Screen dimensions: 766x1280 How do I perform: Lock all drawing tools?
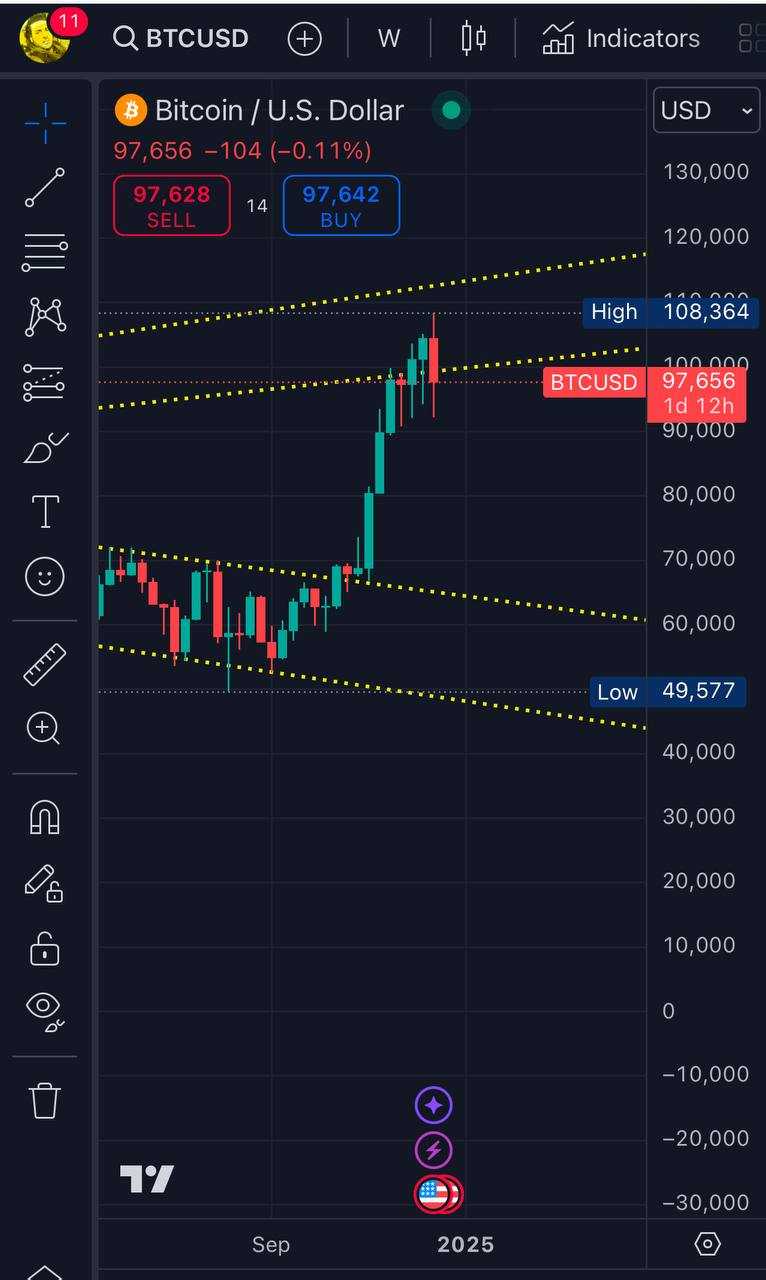45,947
